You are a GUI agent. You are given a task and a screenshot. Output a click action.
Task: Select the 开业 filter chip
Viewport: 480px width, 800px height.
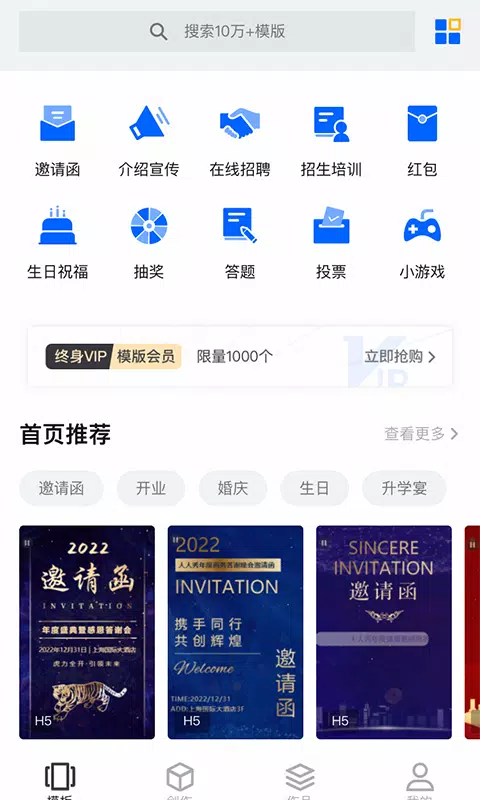click(x=151, y=488)
